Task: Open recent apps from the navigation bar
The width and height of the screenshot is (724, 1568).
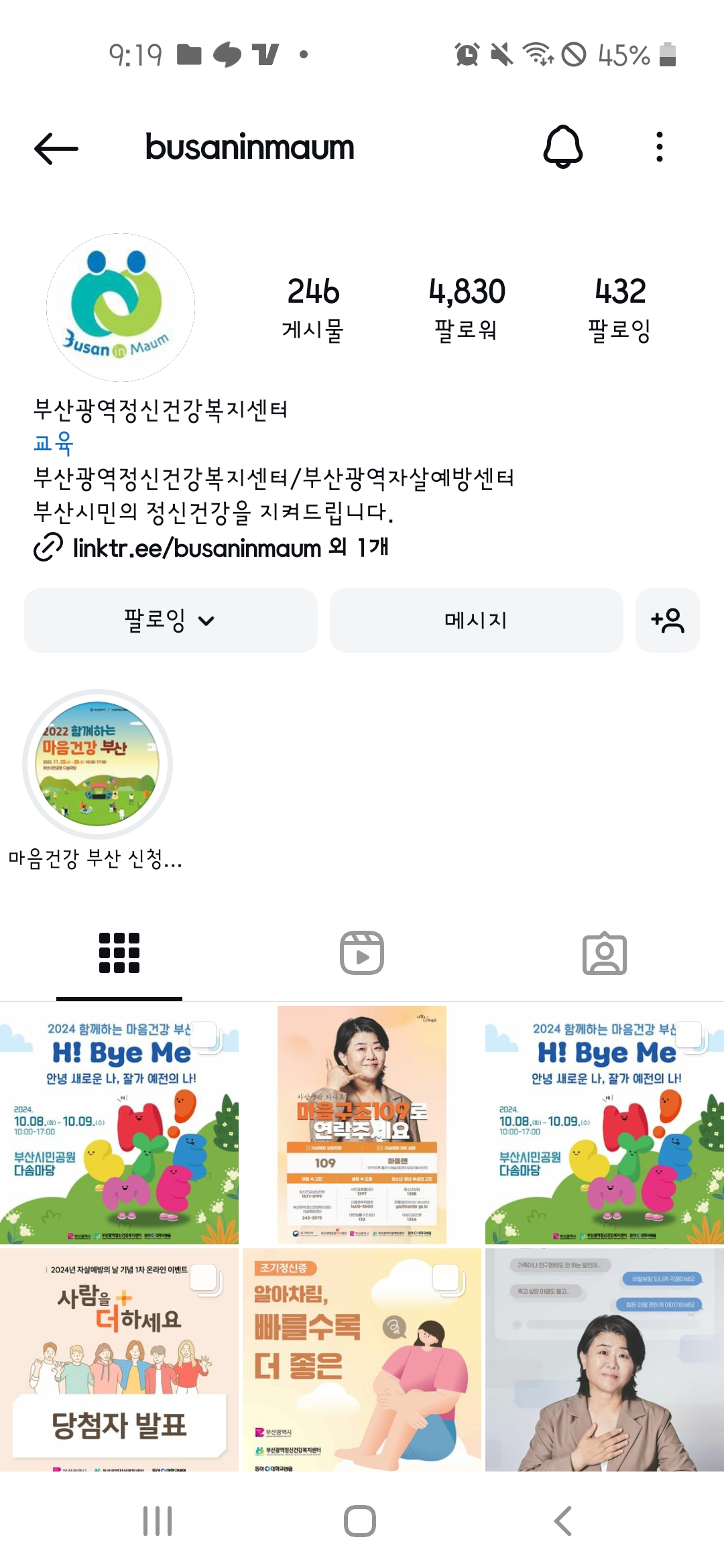Action: pos(158,1521)
